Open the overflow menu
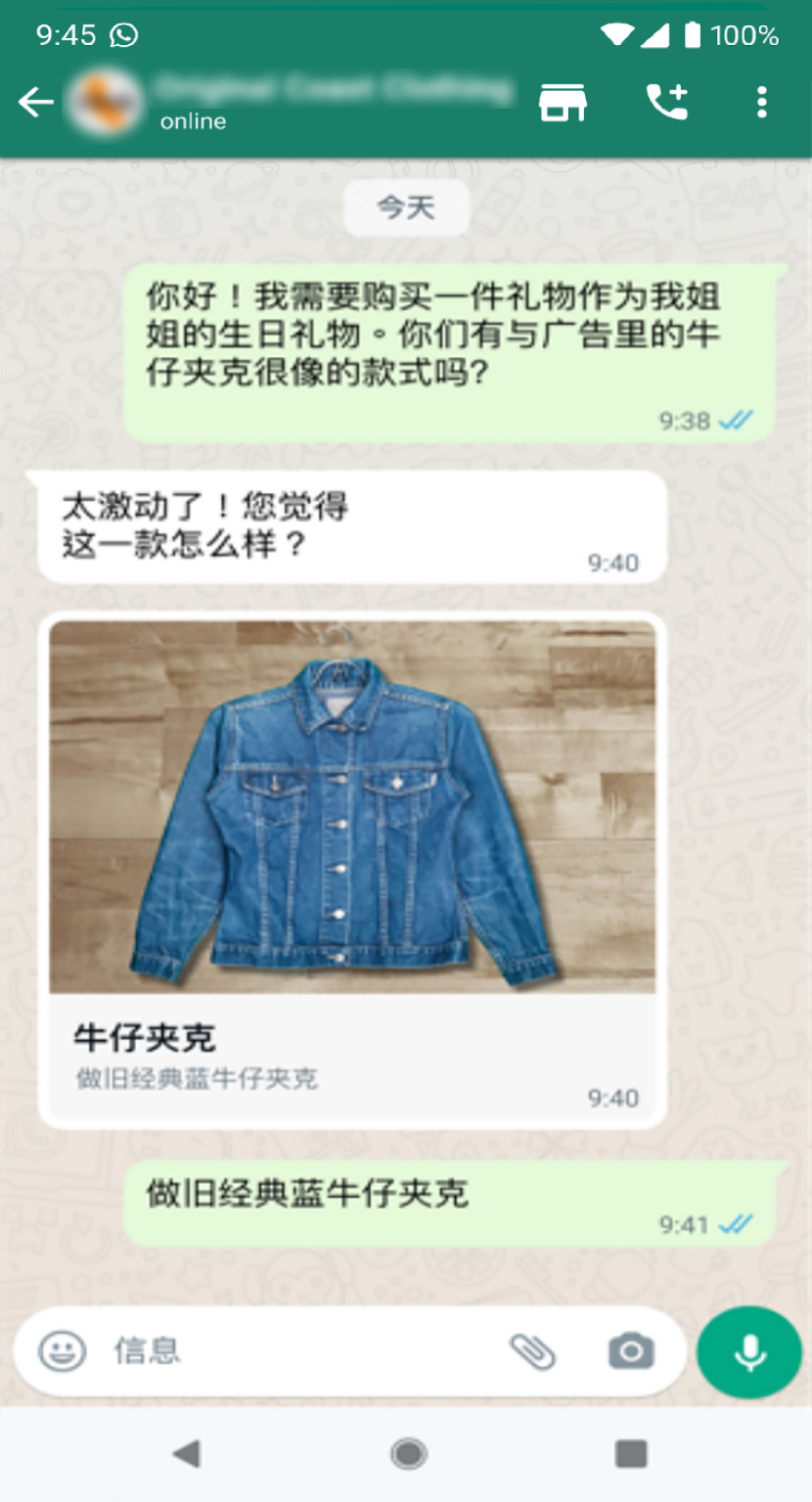The image size is (812, 1502). click(762, 102)
